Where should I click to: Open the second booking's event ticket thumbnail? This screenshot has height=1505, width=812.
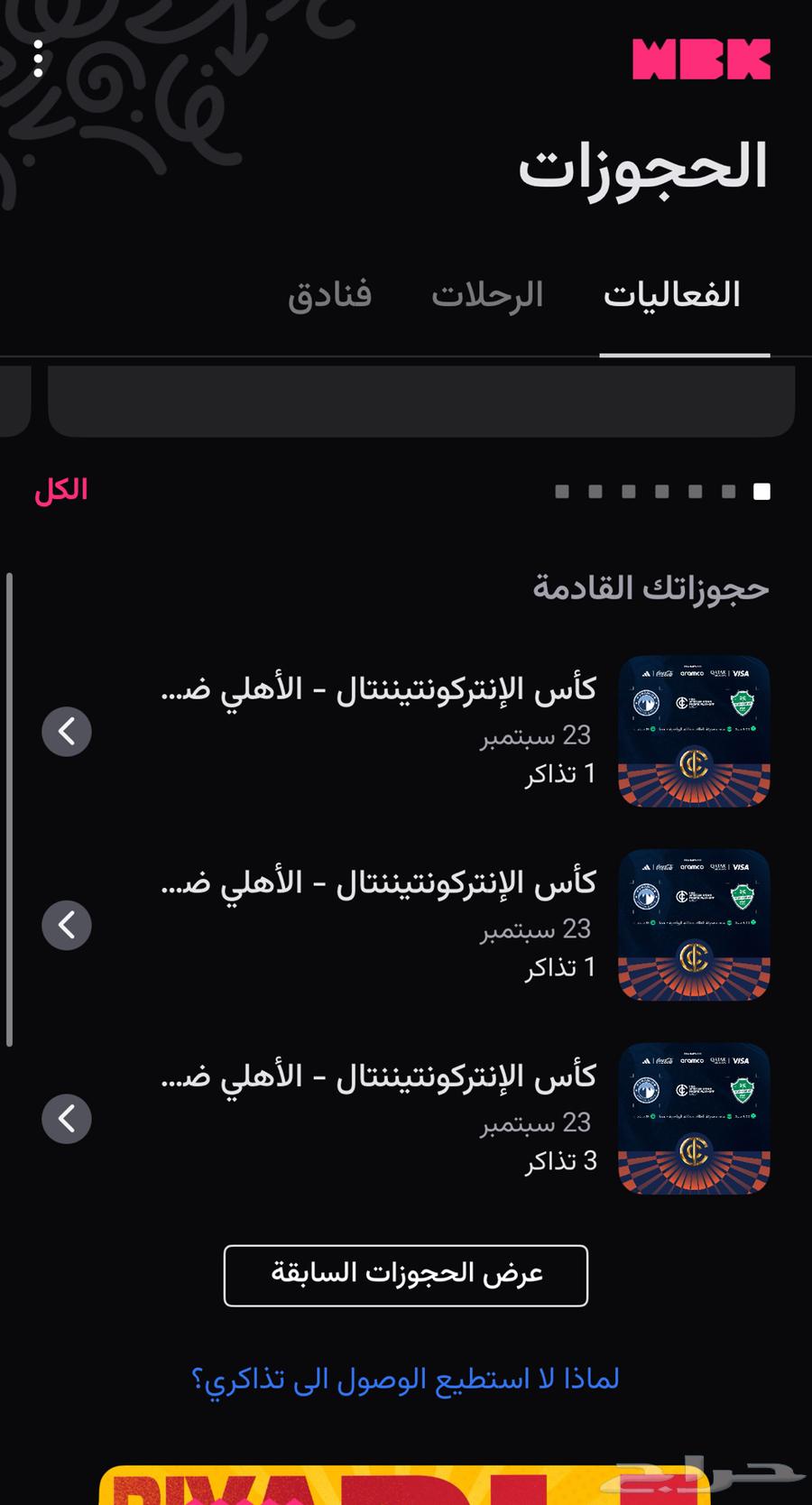(x=693, y=925)
